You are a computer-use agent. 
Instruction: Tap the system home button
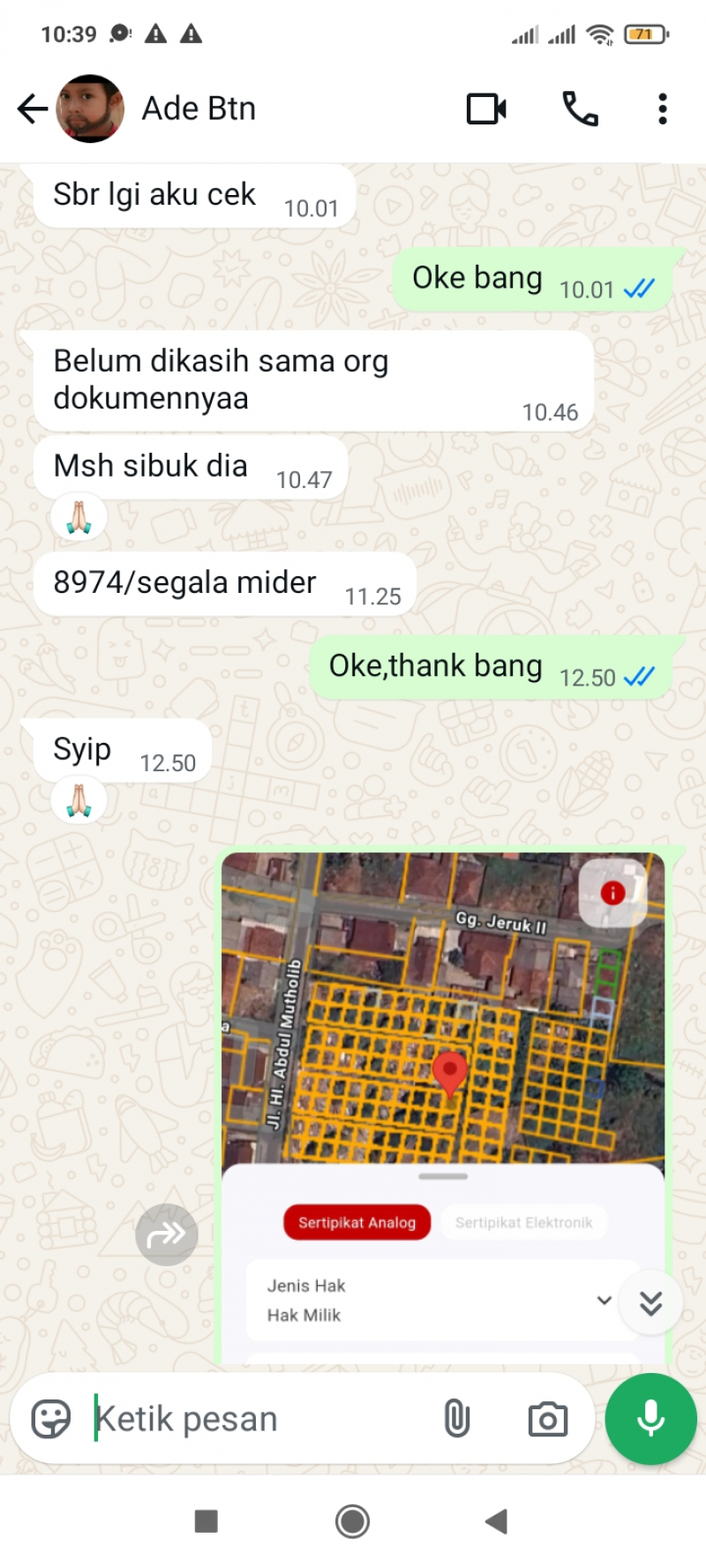click(352, 1521)
